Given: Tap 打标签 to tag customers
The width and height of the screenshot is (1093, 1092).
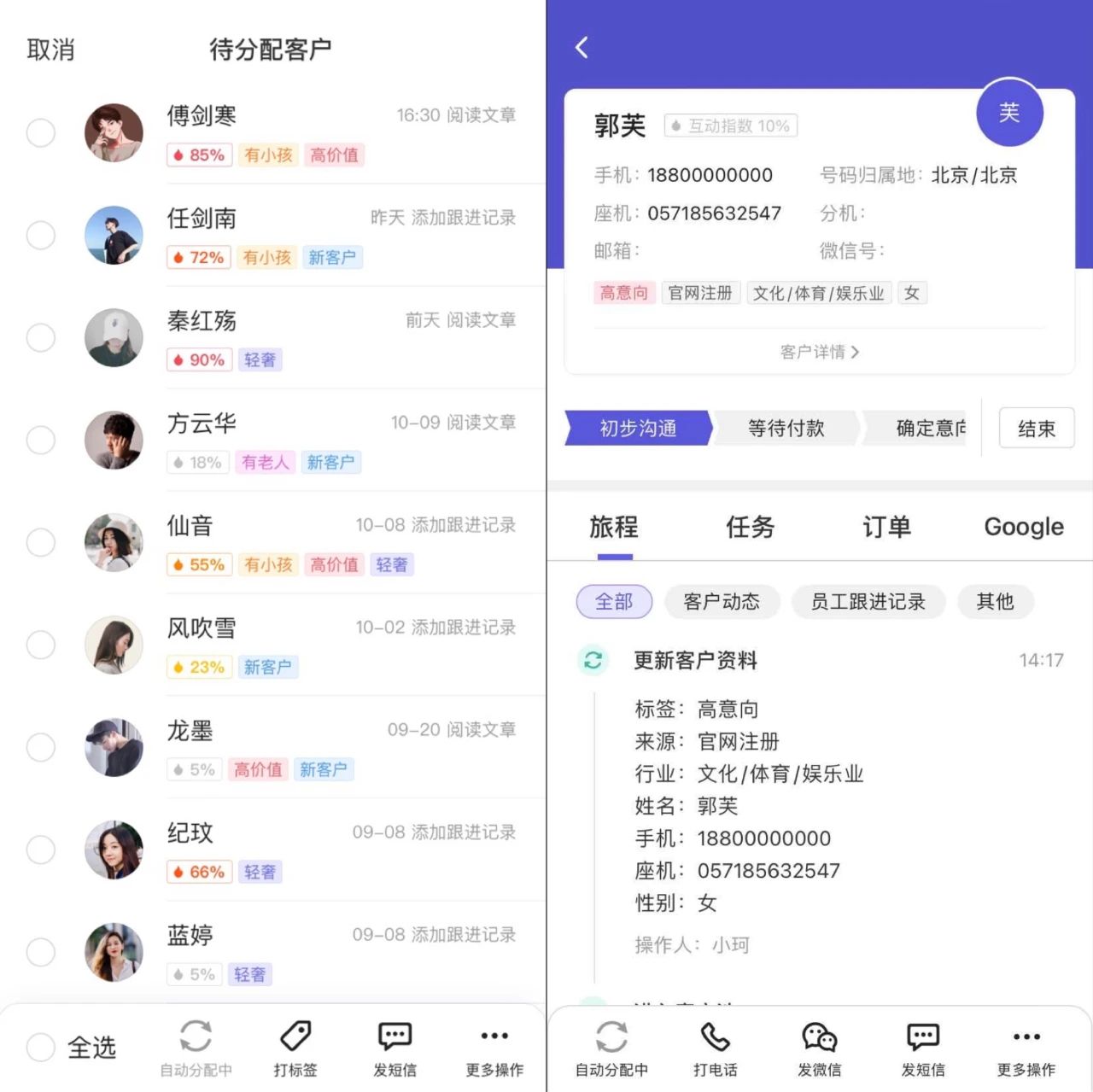Looking at the screenshot, I should [295, 1049].
